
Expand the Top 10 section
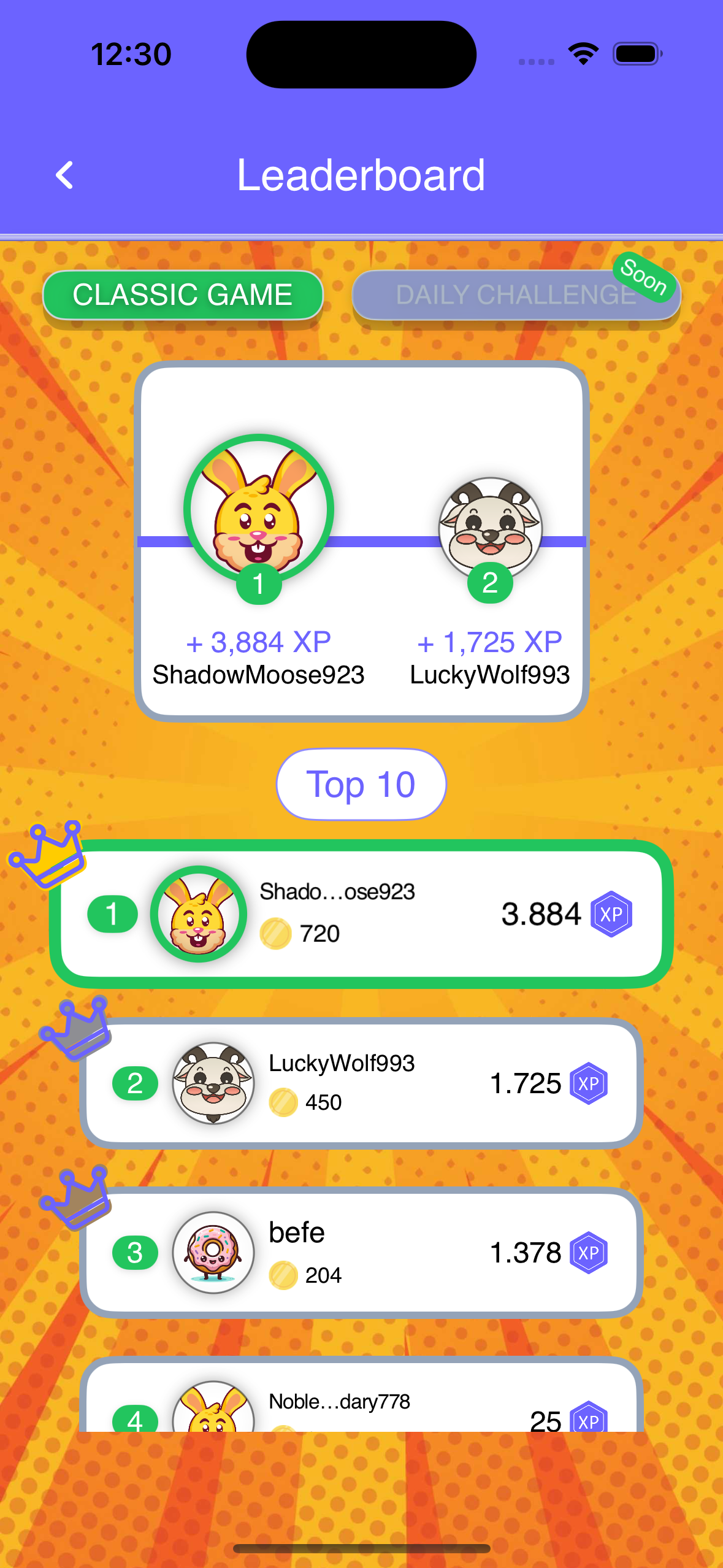tap(361, 783)
